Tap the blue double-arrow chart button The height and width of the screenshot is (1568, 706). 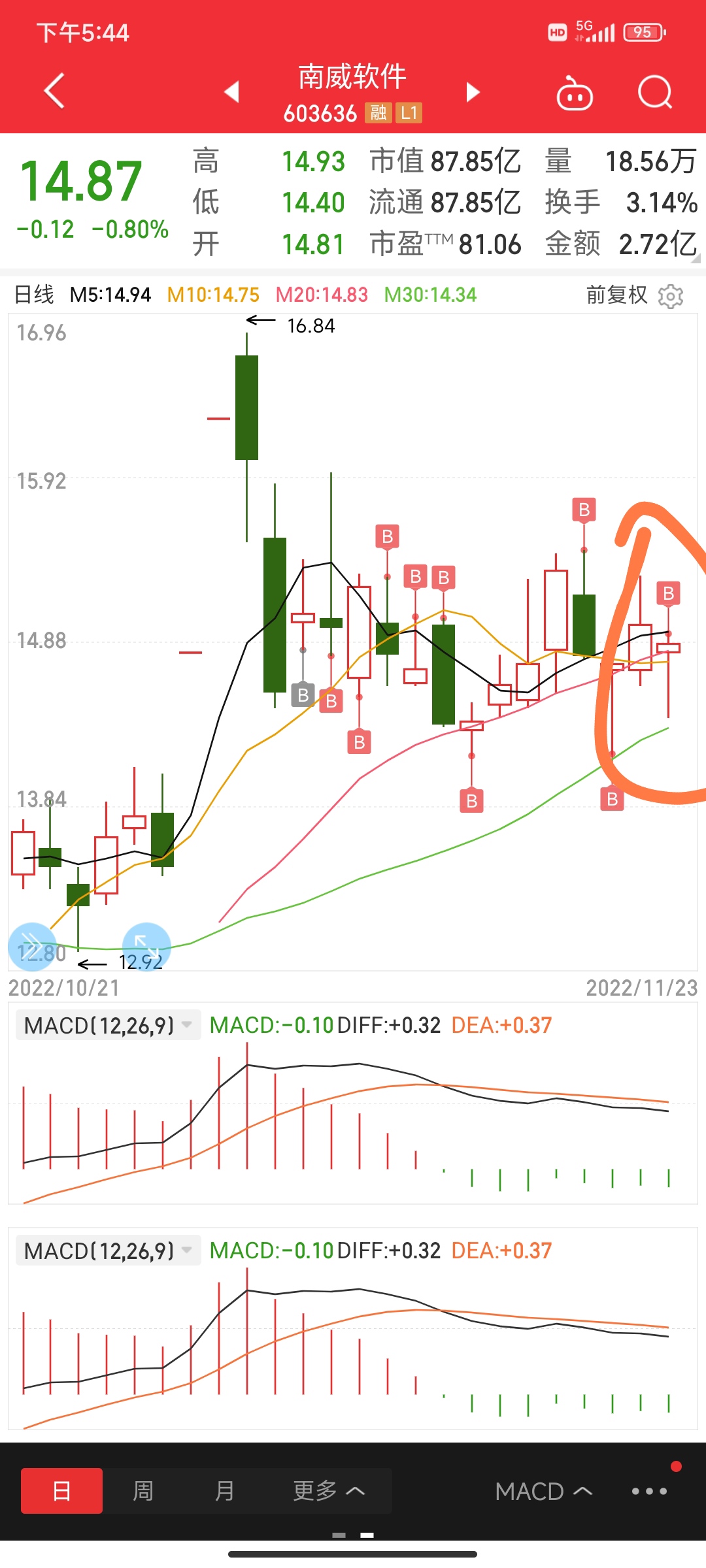tap(32, 946)
